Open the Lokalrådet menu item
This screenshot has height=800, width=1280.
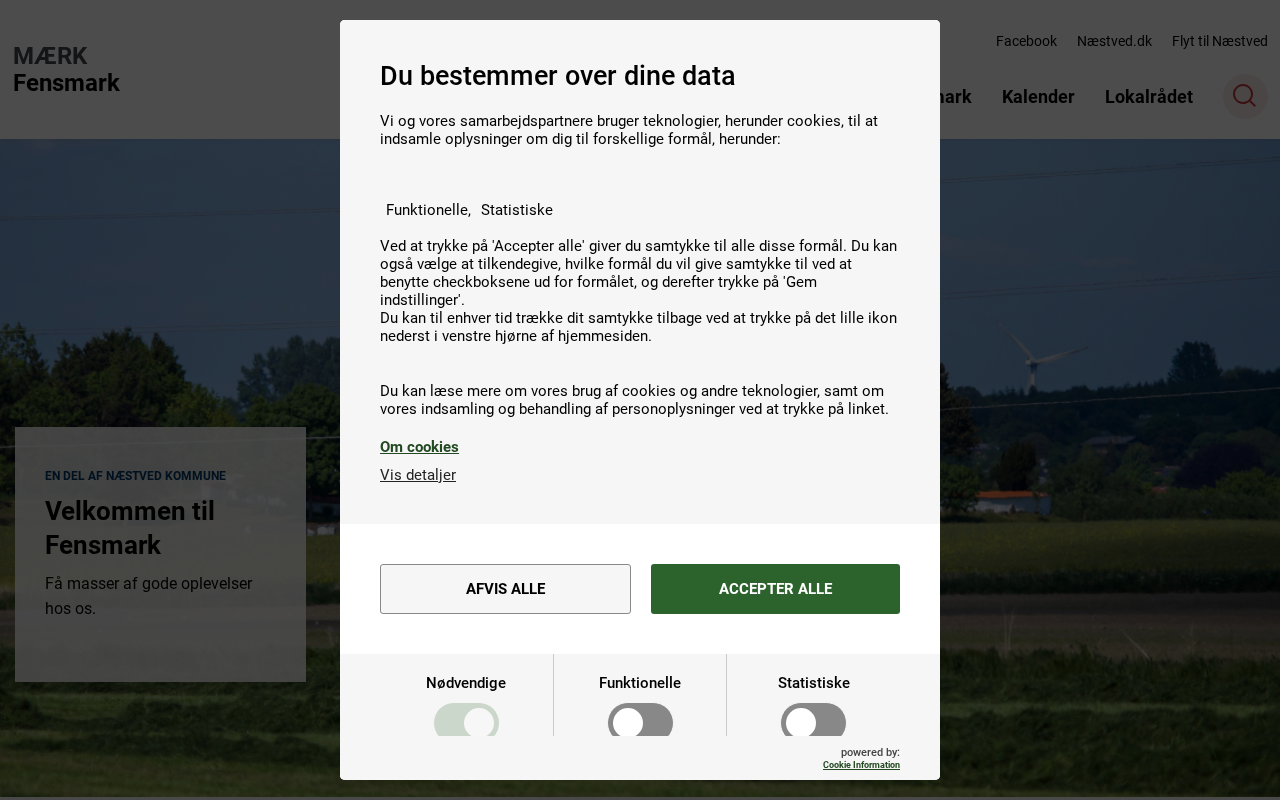1148,97
